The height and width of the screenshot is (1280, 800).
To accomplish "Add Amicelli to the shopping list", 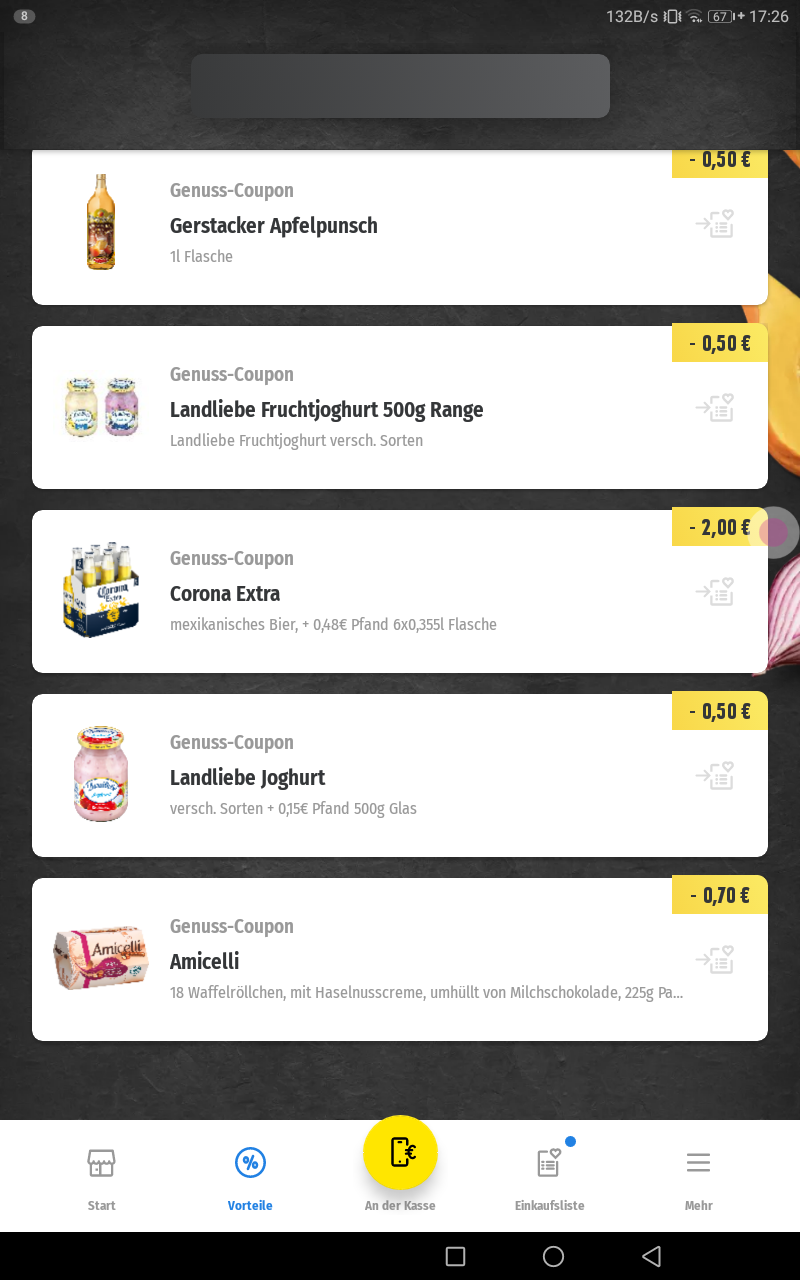I will click(715, 959).
